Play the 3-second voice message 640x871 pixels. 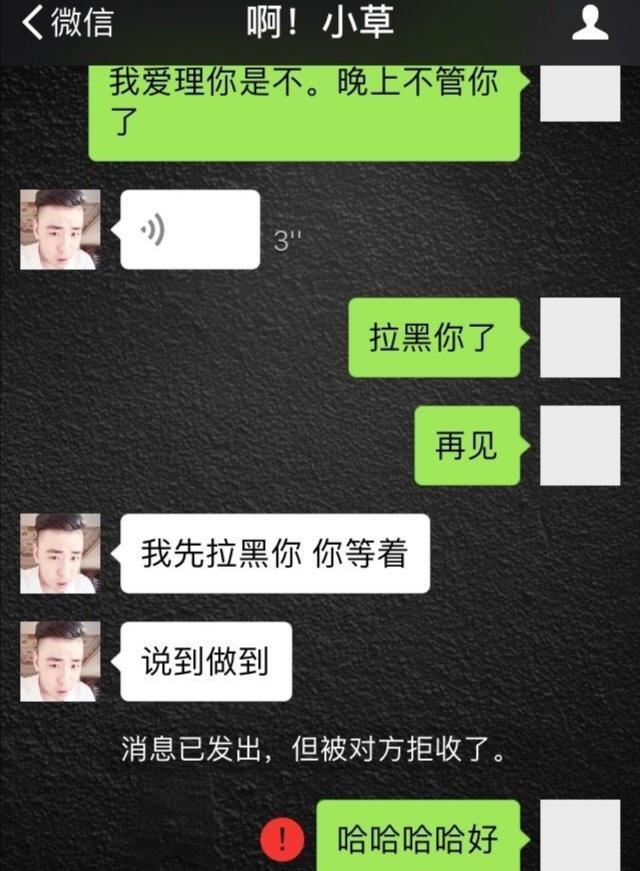click(x=189, y=230)
